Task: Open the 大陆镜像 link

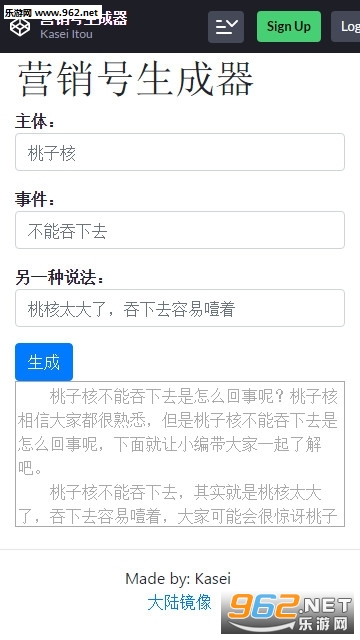Action: 179,602
